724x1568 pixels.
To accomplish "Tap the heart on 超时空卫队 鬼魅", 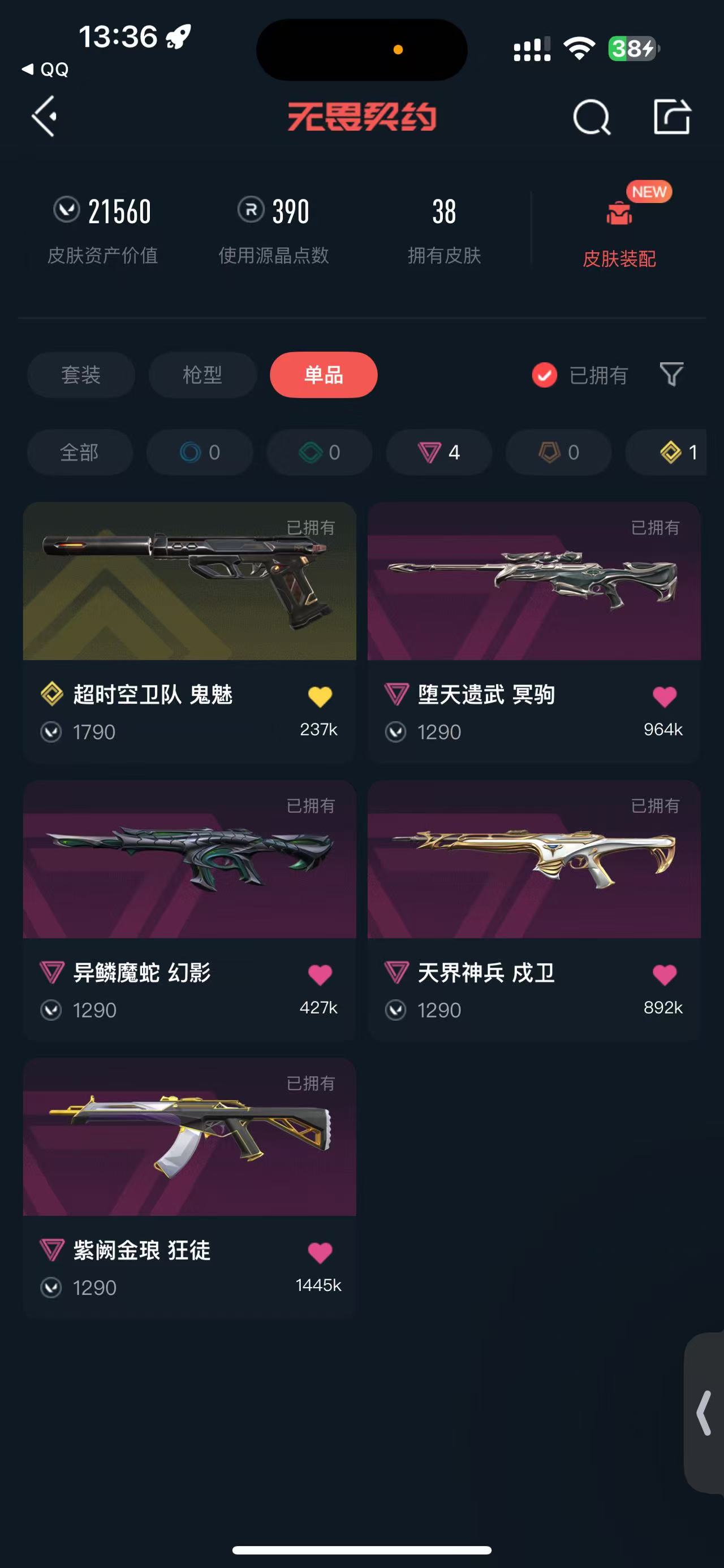I will point(320,696).
